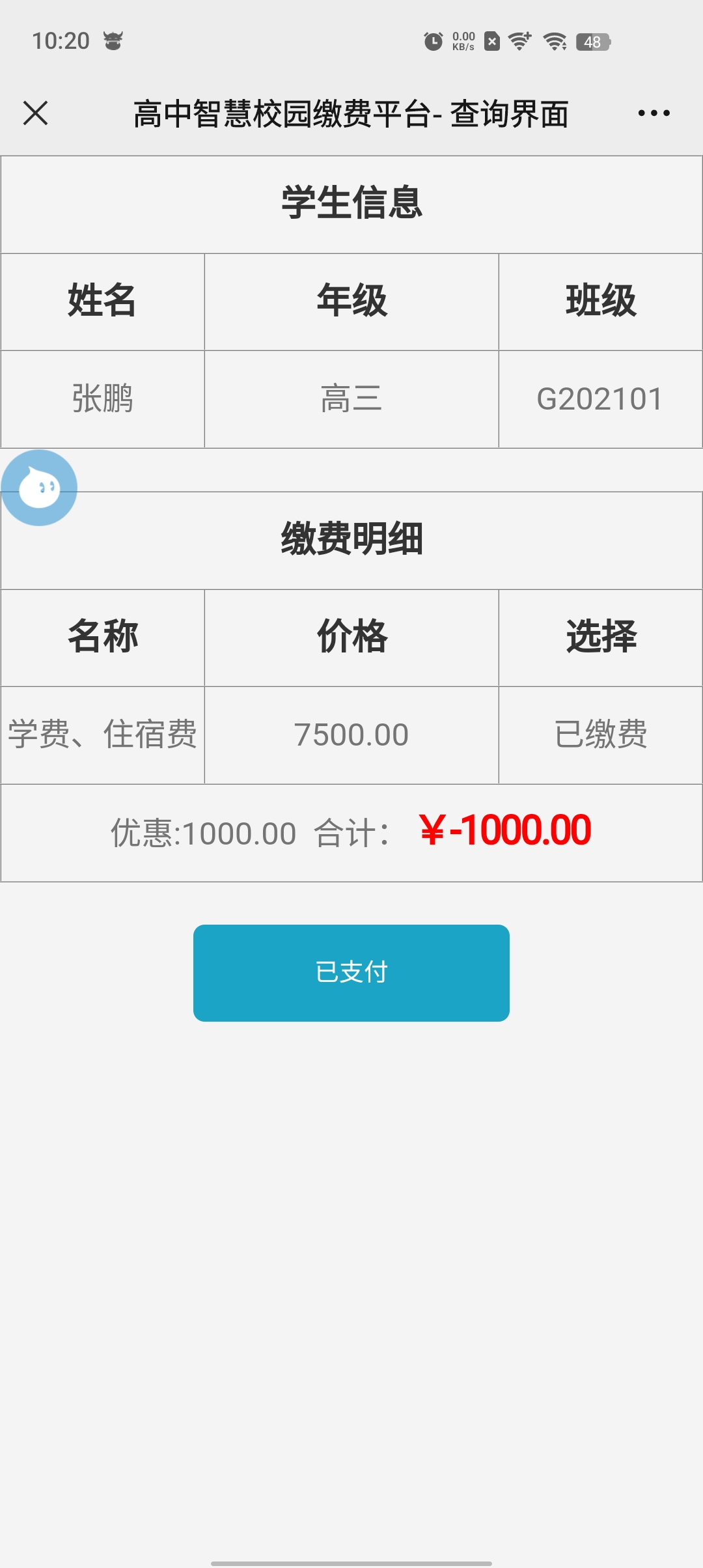Viewport: 703px width, 1568px height.
Task: Tap the 已支付 button
Action: [x=351, y=972]
